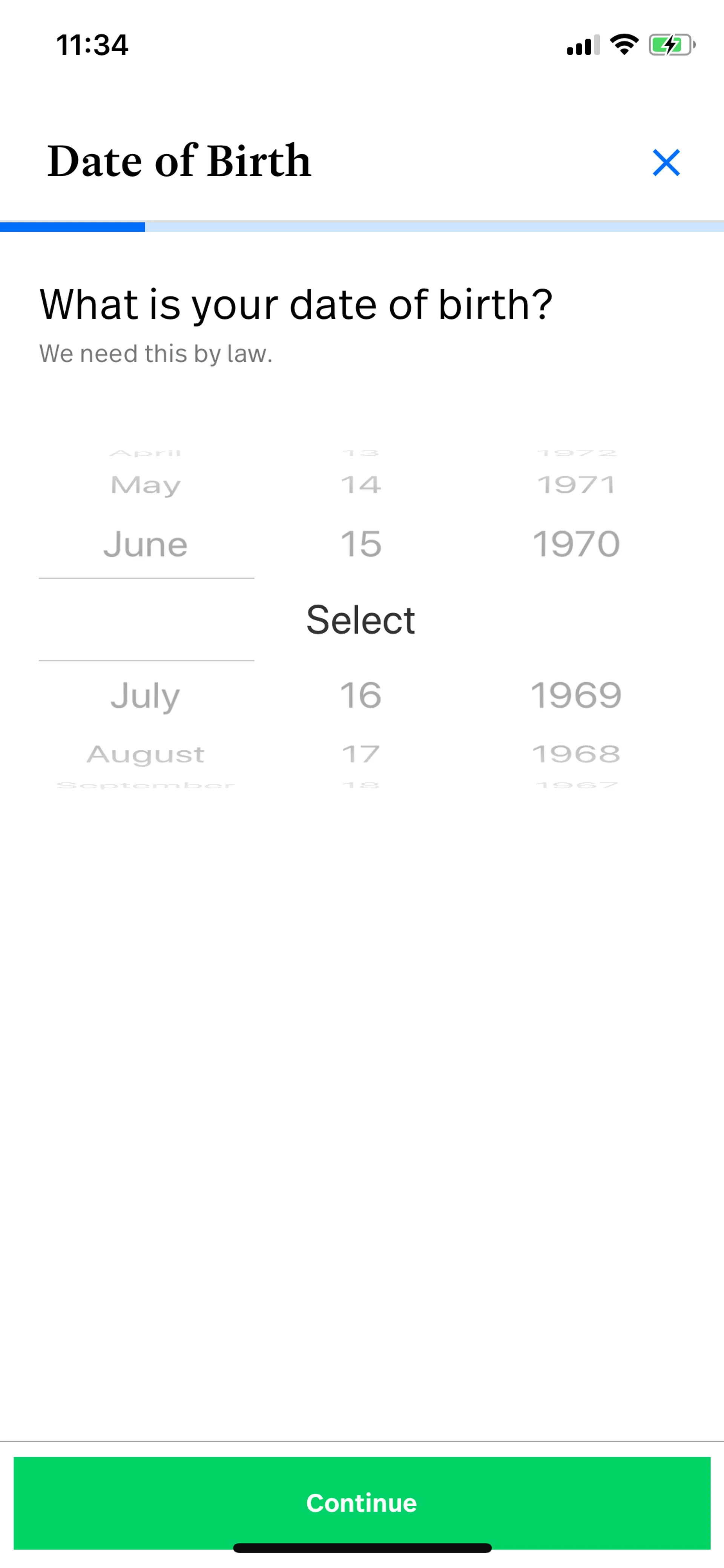The image size is (724, 1568).
Task: Pick year 1969 in the picker
Action: [x=576, y=695]
